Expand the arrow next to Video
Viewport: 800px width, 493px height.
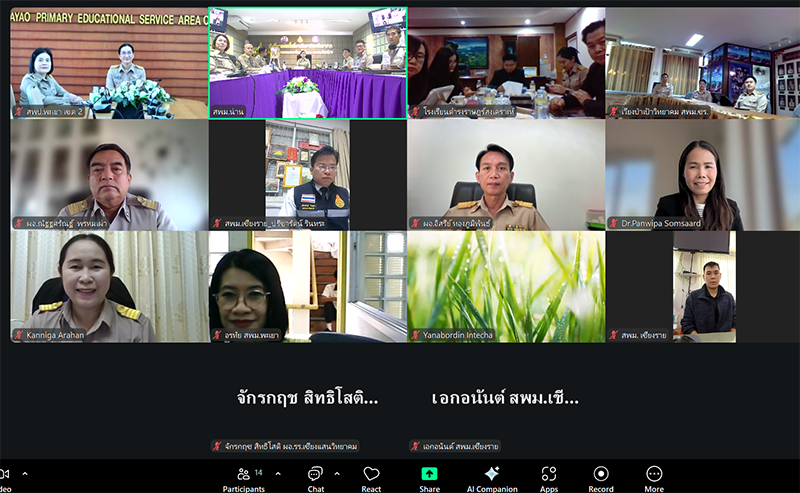(x=25, y=474)
